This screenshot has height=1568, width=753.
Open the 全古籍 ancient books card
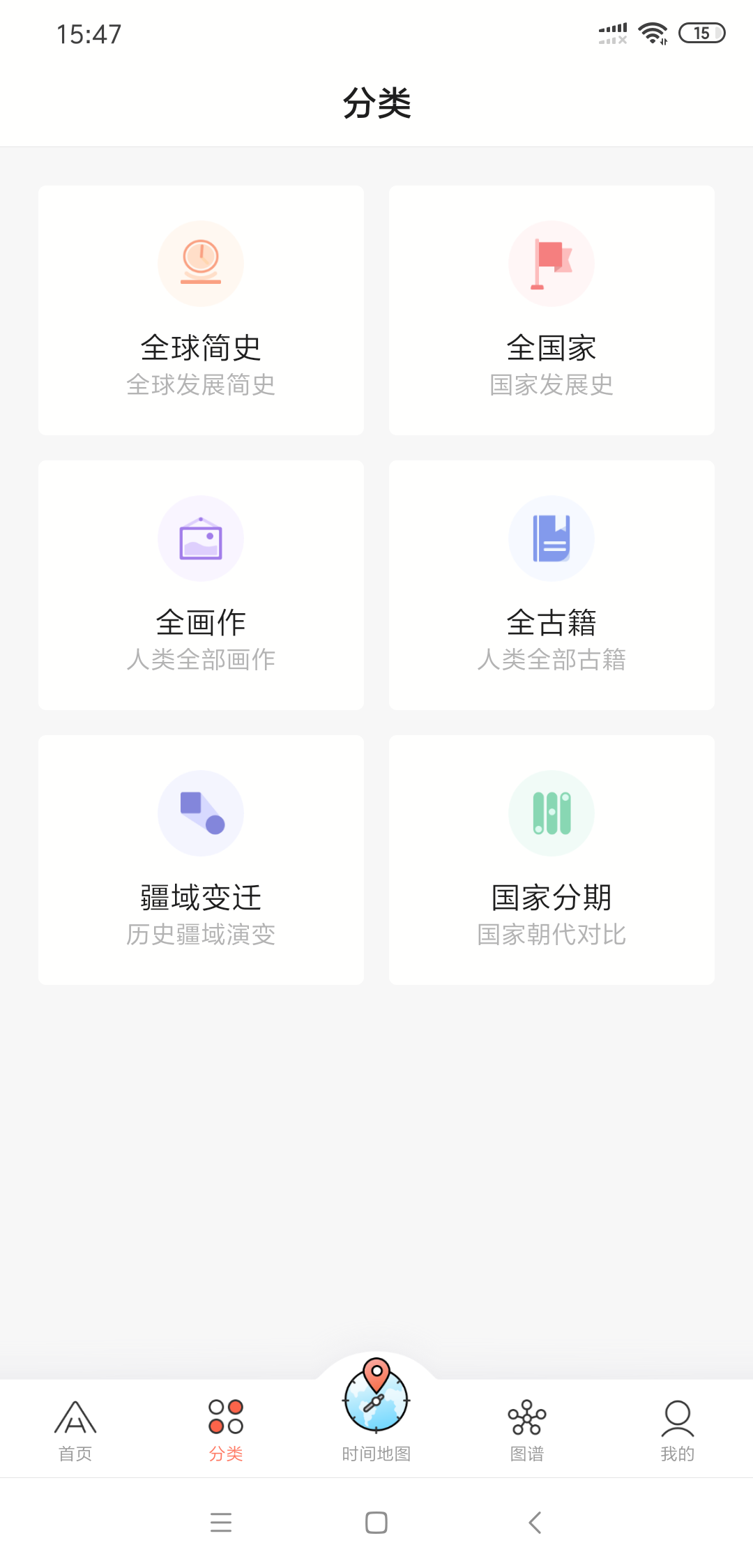(552, 585)
